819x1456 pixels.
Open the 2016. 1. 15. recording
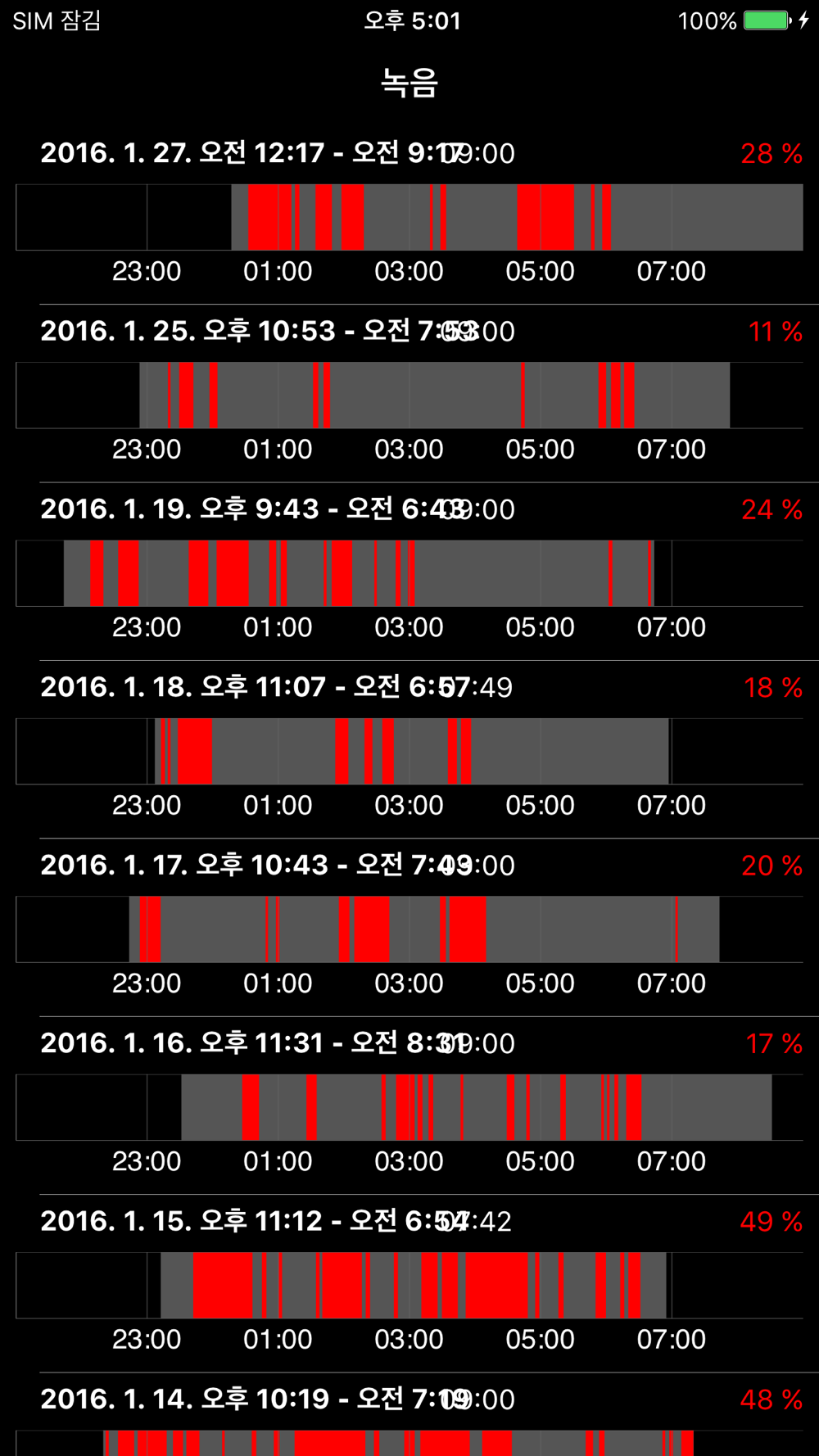[409, 1284]
